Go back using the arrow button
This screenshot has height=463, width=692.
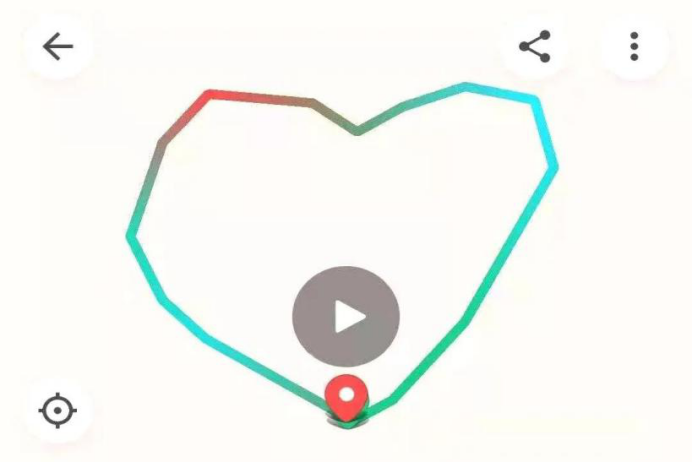pyautogui.click(x=58, y=46)
